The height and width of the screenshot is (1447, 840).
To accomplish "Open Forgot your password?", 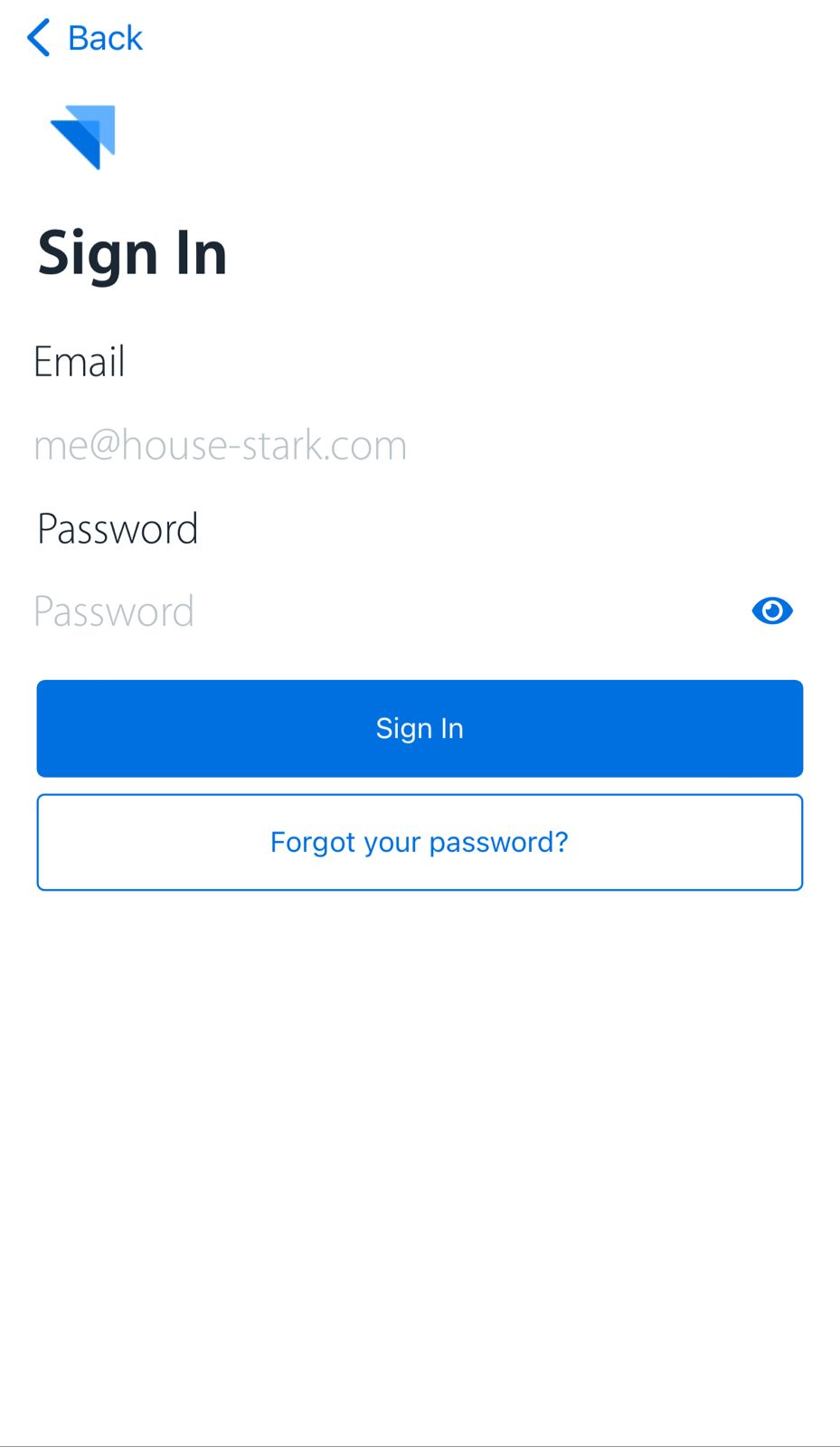I will pyautogui.click(x=420, y=842).
